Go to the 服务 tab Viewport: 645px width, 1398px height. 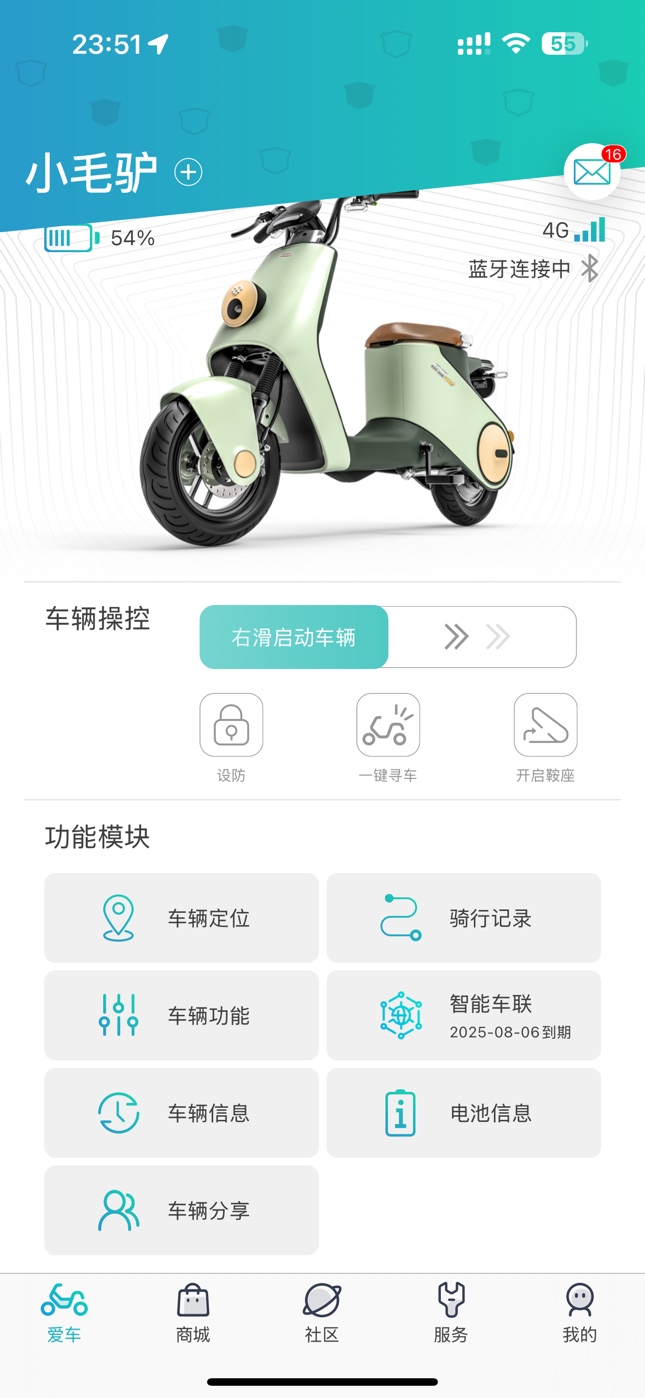click(451, 1313)
